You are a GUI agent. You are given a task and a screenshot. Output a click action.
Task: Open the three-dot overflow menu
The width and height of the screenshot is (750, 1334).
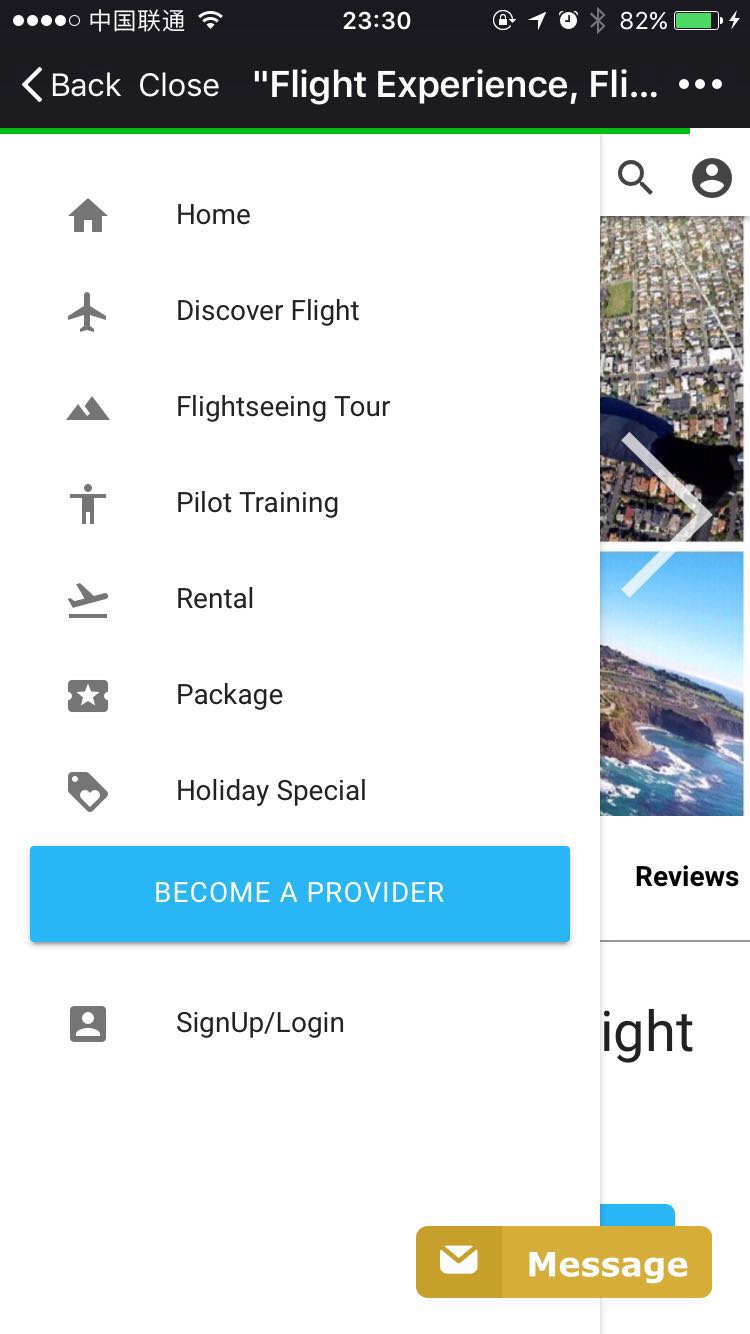pyautogui.click(x=700, y=86)
